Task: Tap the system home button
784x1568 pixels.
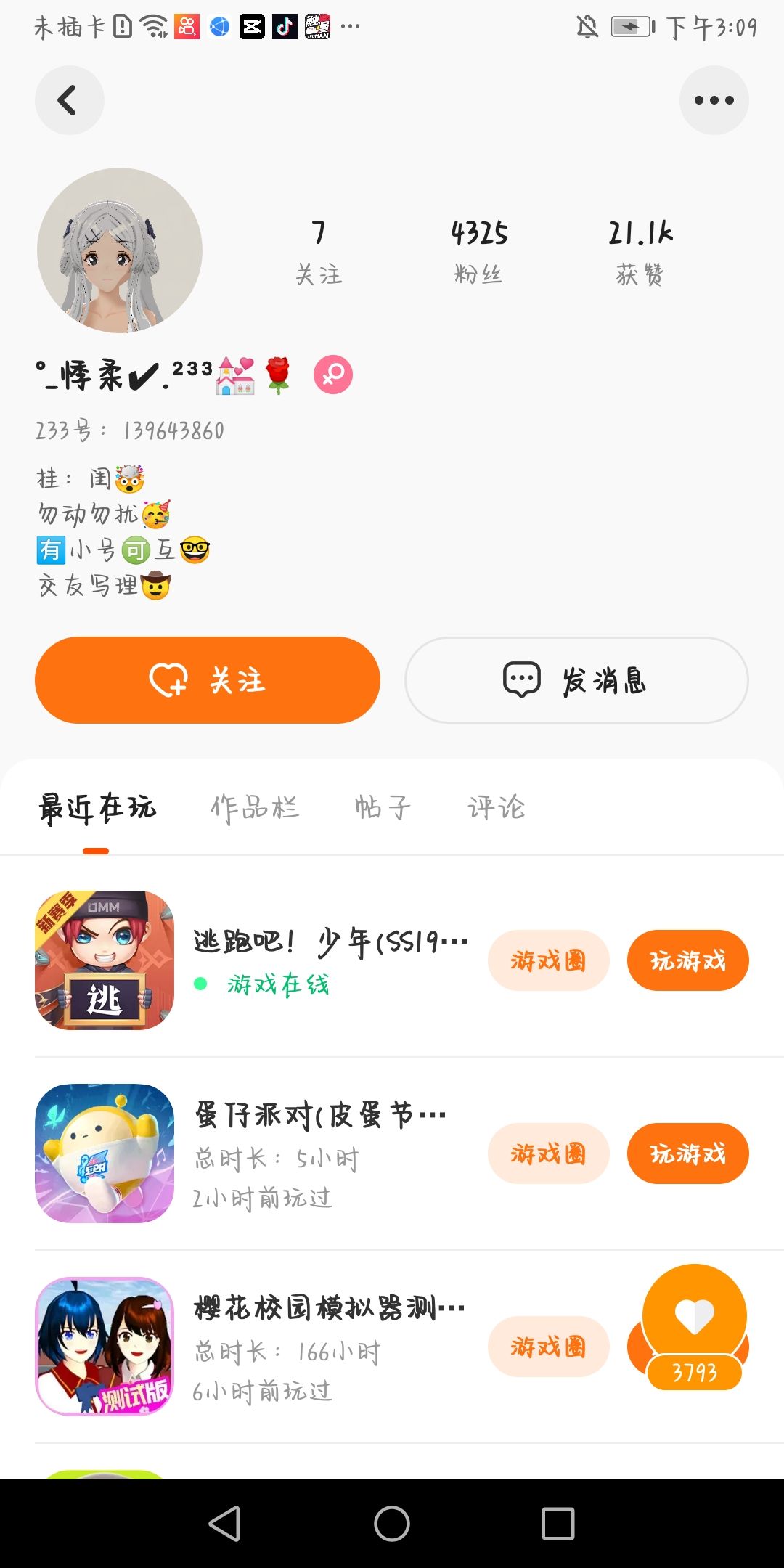Action: pyautogui.click(x=392, y=1523)
